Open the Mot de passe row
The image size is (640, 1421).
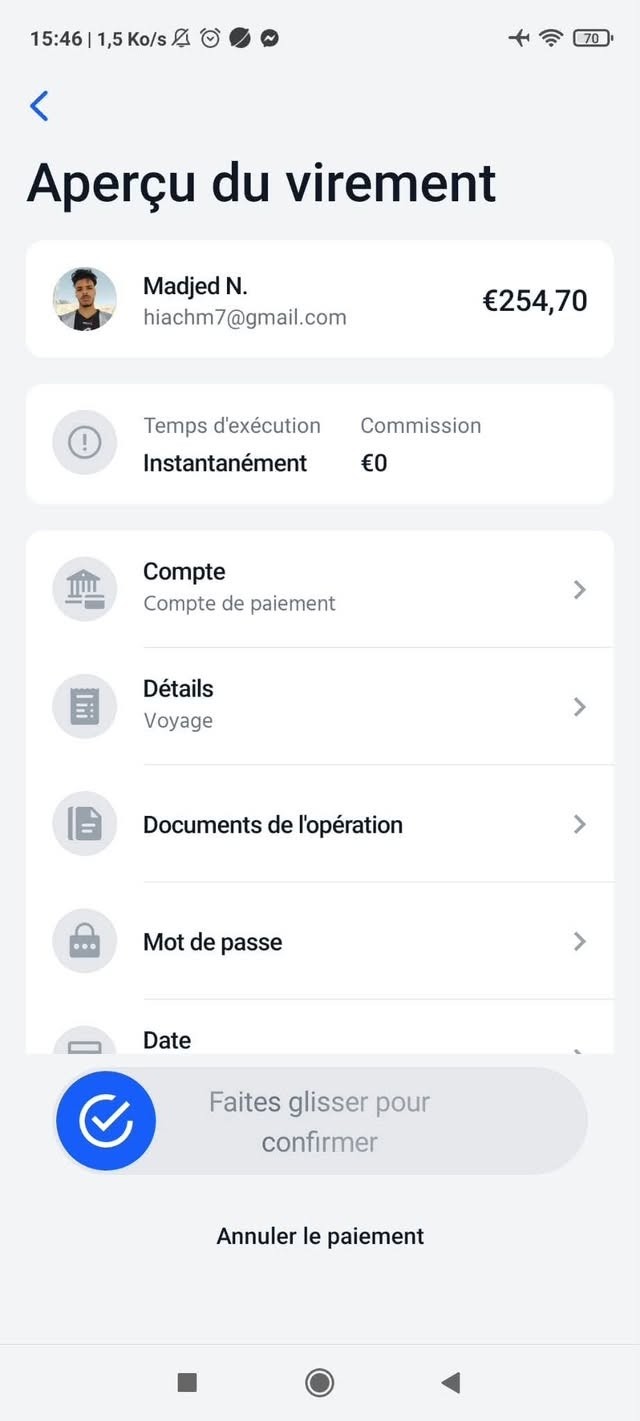coord(320,941)
